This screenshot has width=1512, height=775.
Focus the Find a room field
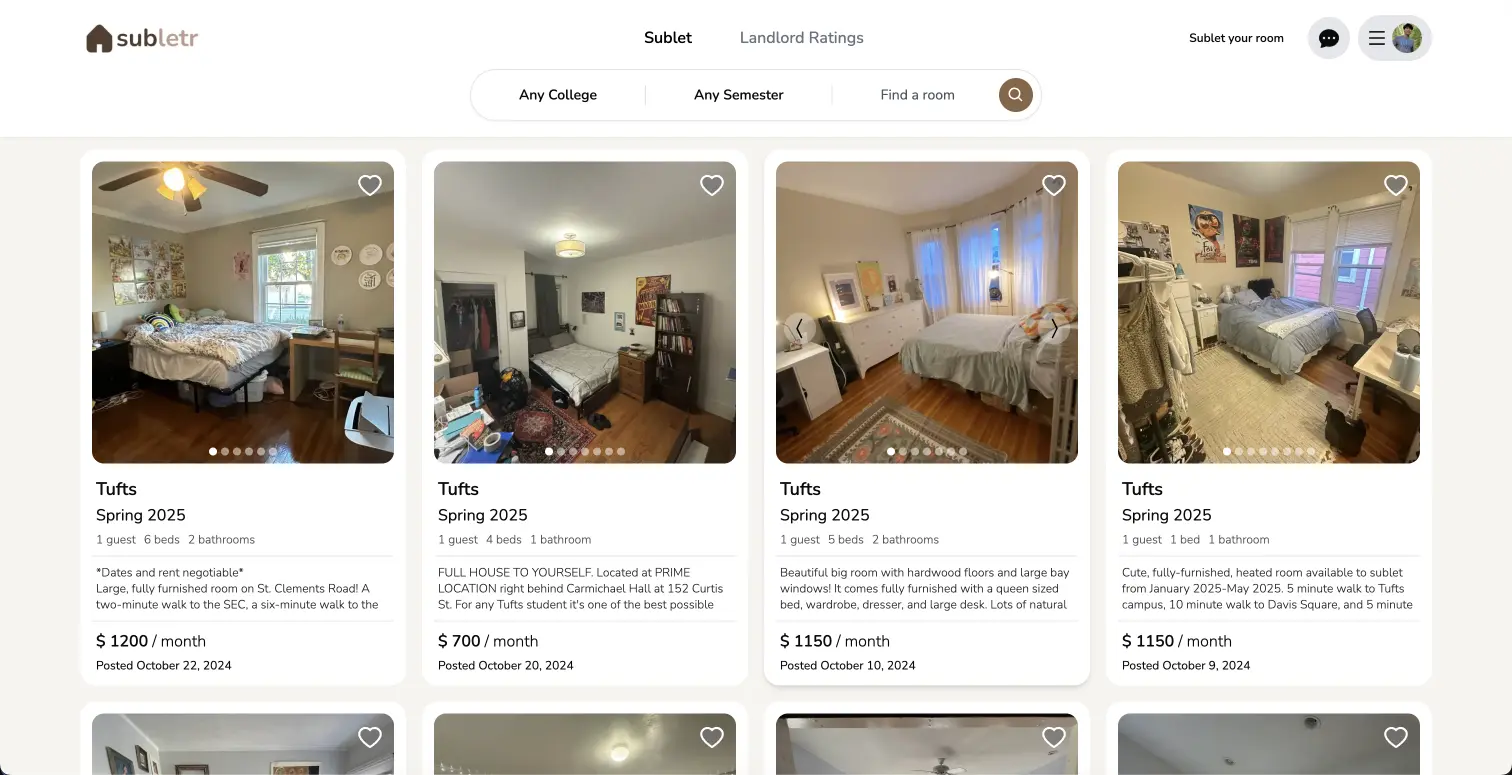(917, 95)
